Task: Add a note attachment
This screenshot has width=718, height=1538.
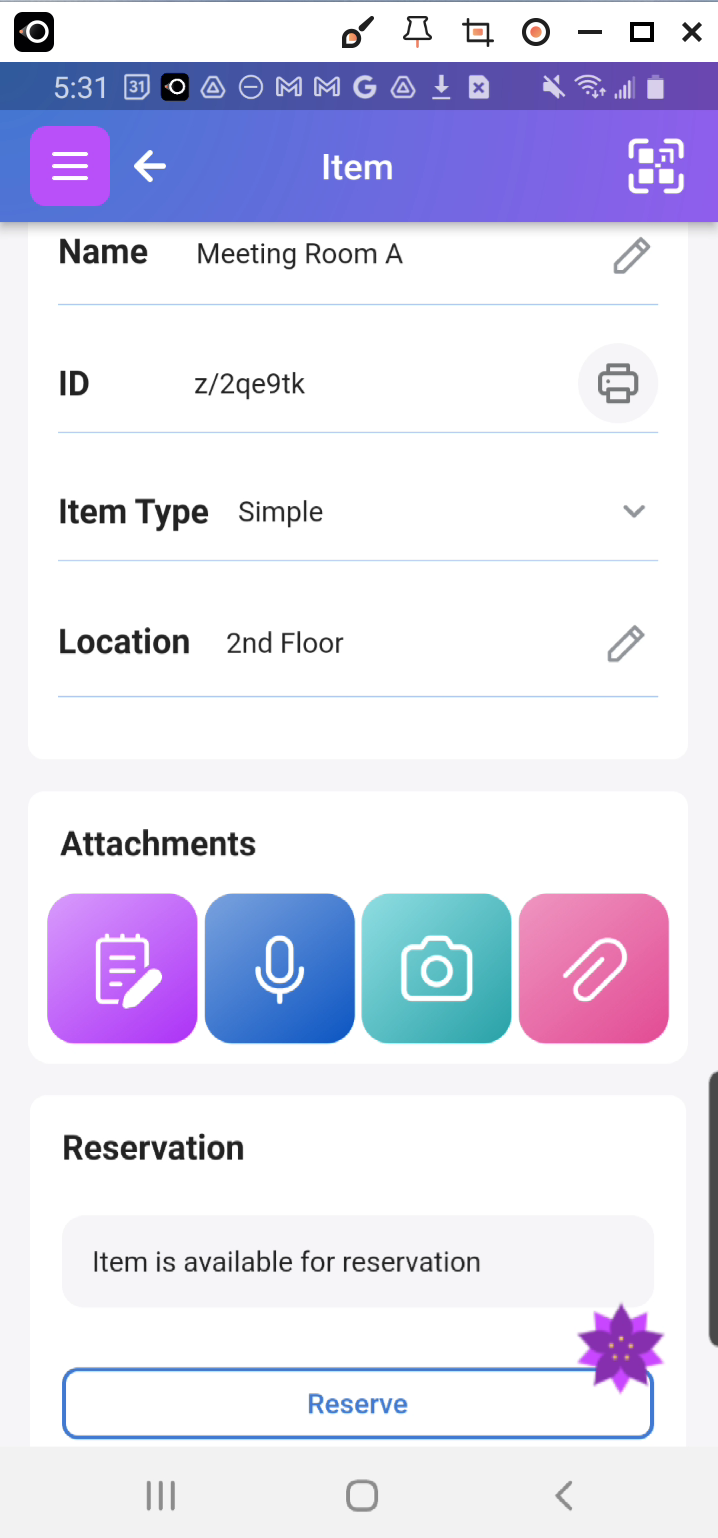Action: [x=122, y=968]
